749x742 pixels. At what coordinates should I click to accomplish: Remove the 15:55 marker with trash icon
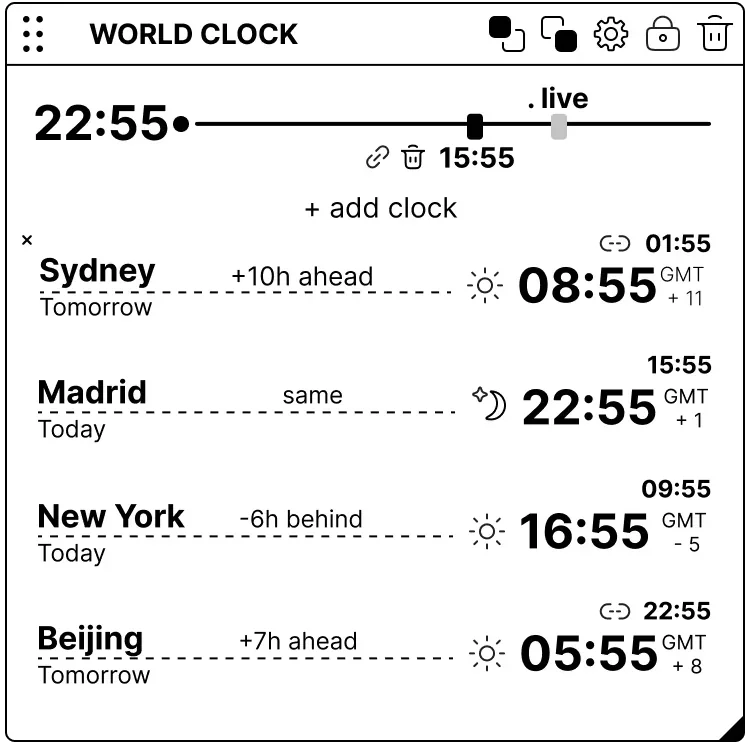coord(413,158)
